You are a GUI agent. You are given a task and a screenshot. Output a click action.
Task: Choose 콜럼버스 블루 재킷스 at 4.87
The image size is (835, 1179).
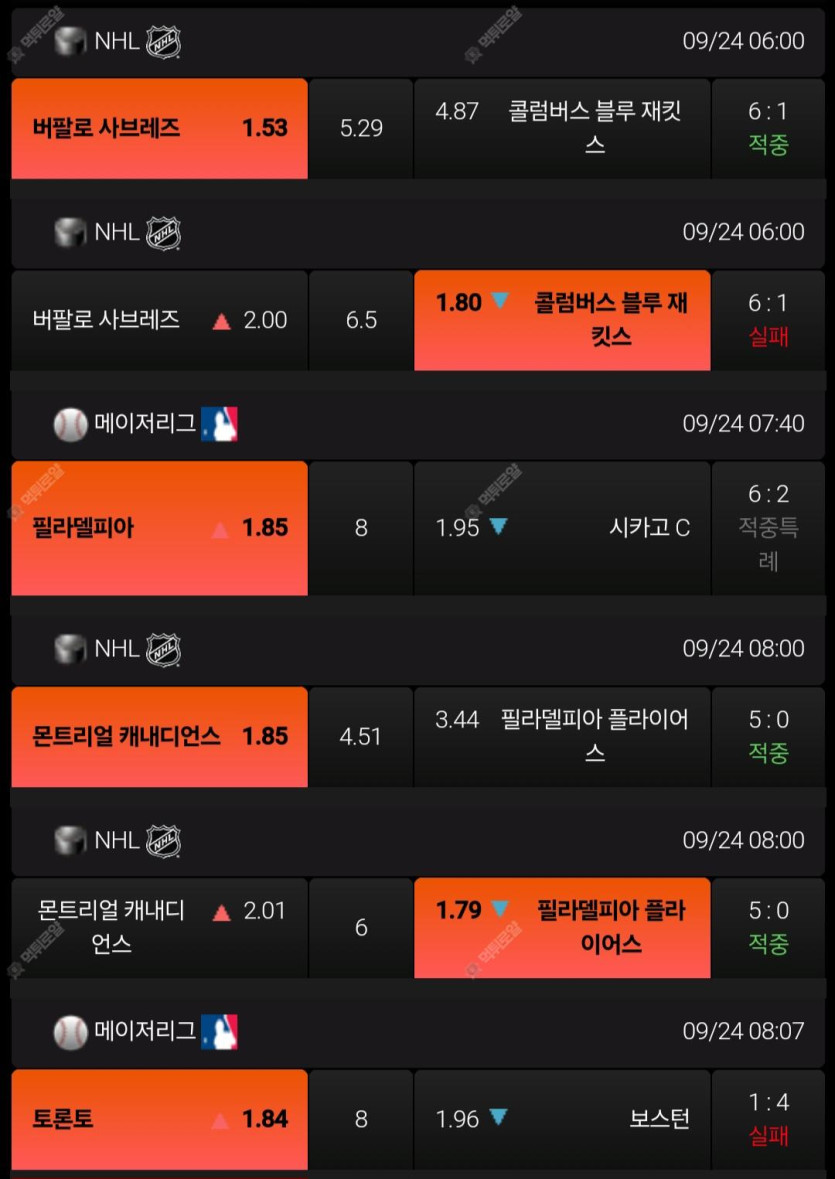coord(562,128)
